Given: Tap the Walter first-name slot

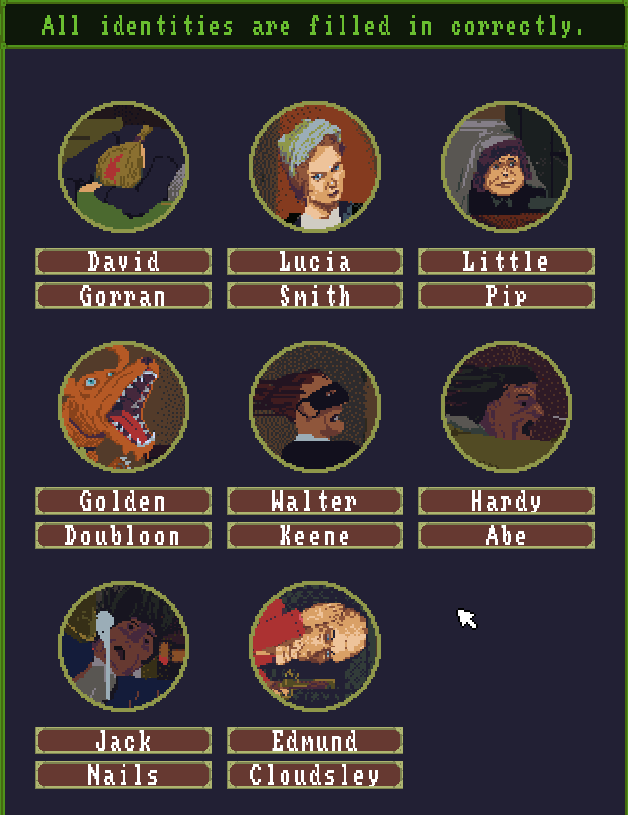Looking at the screenshot, I should tap(315, 501).
